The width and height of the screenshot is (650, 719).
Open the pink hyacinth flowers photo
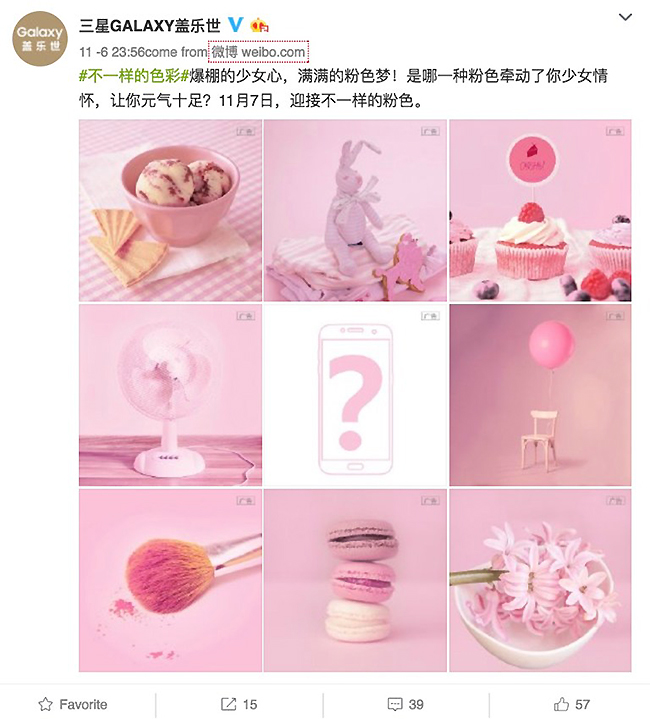coord(540,580)
